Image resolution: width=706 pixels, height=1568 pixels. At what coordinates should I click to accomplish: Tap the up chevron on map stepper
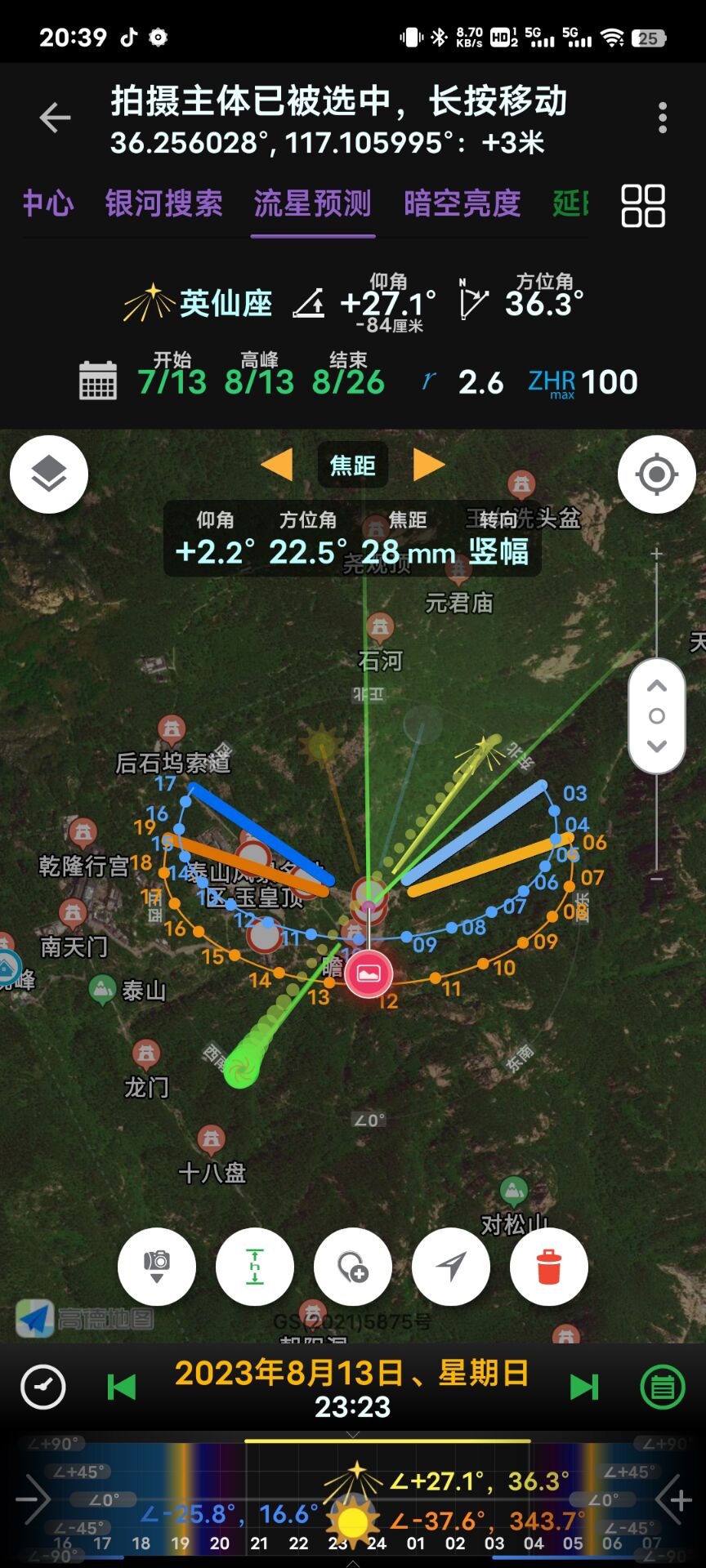click(x=657, y=686)
